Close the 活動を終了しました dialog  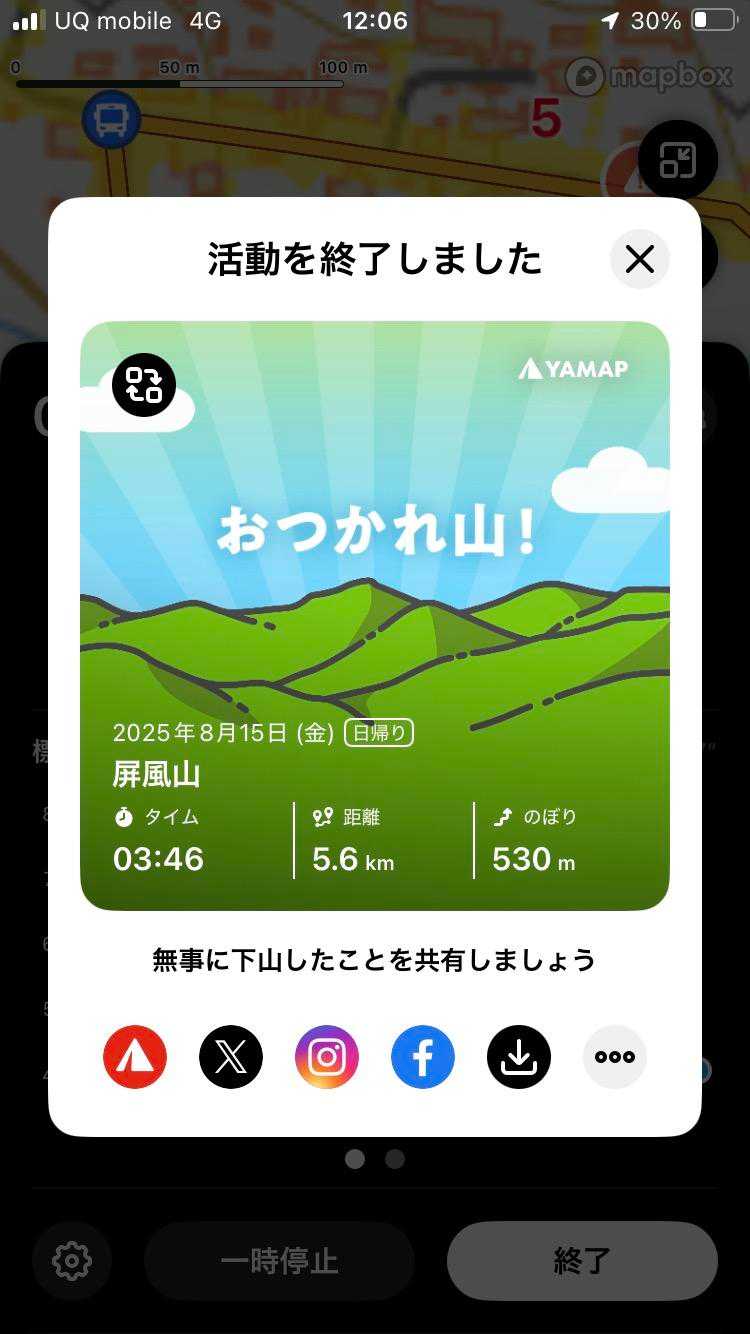coord(639,260)
